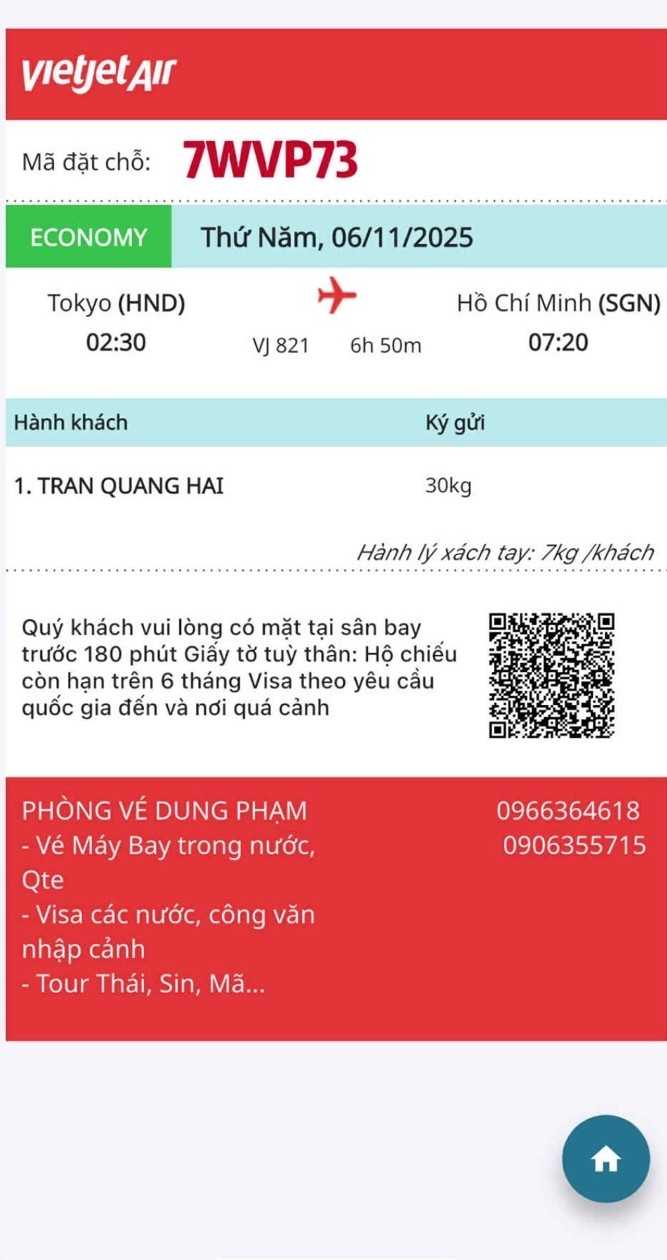Tap the floating home button

point(605,1158)
